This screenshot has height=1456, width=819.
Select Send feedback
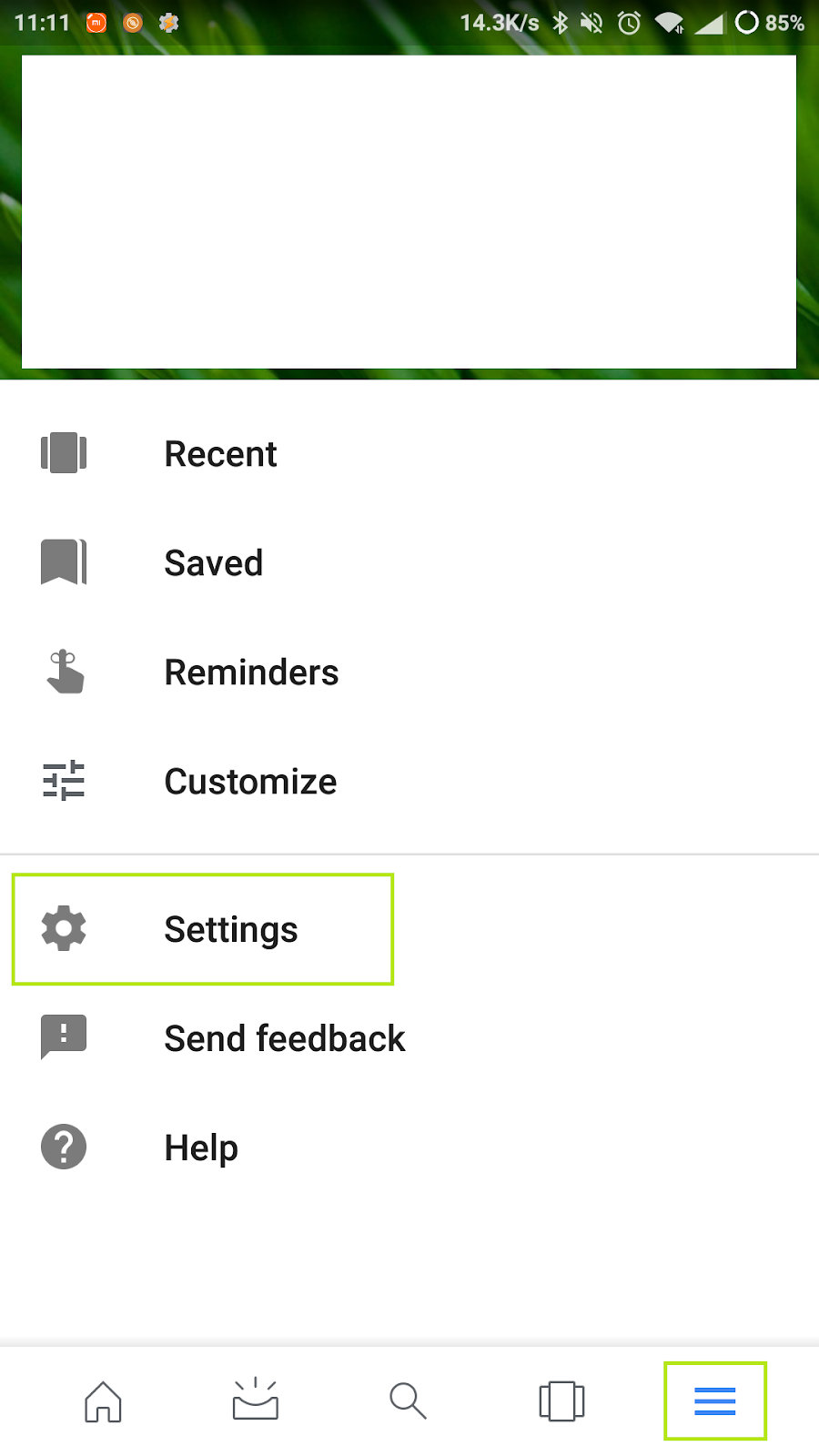point(283,1038)
